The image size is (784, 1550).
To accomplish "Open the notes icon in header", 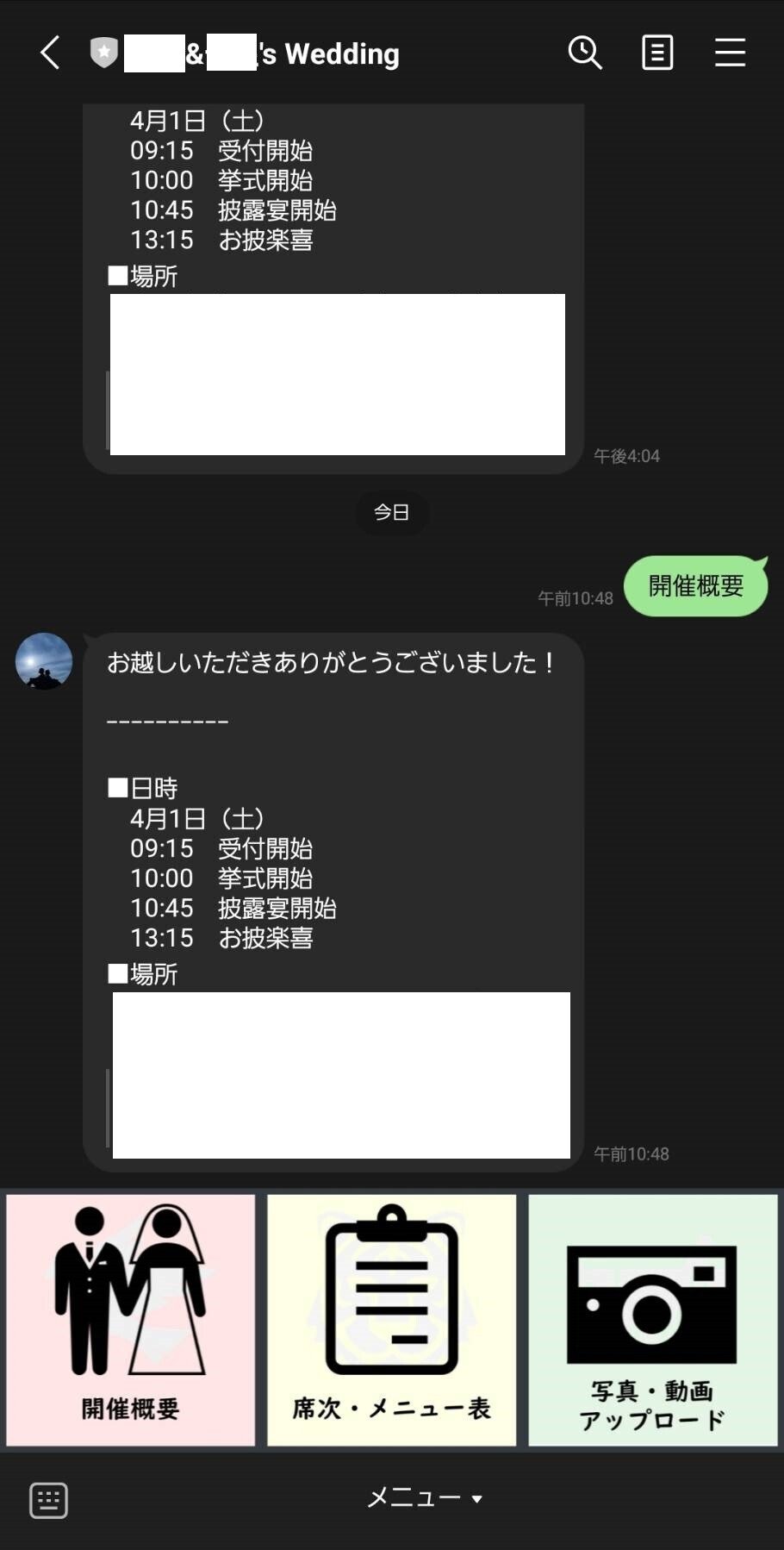I will point(657,53).
